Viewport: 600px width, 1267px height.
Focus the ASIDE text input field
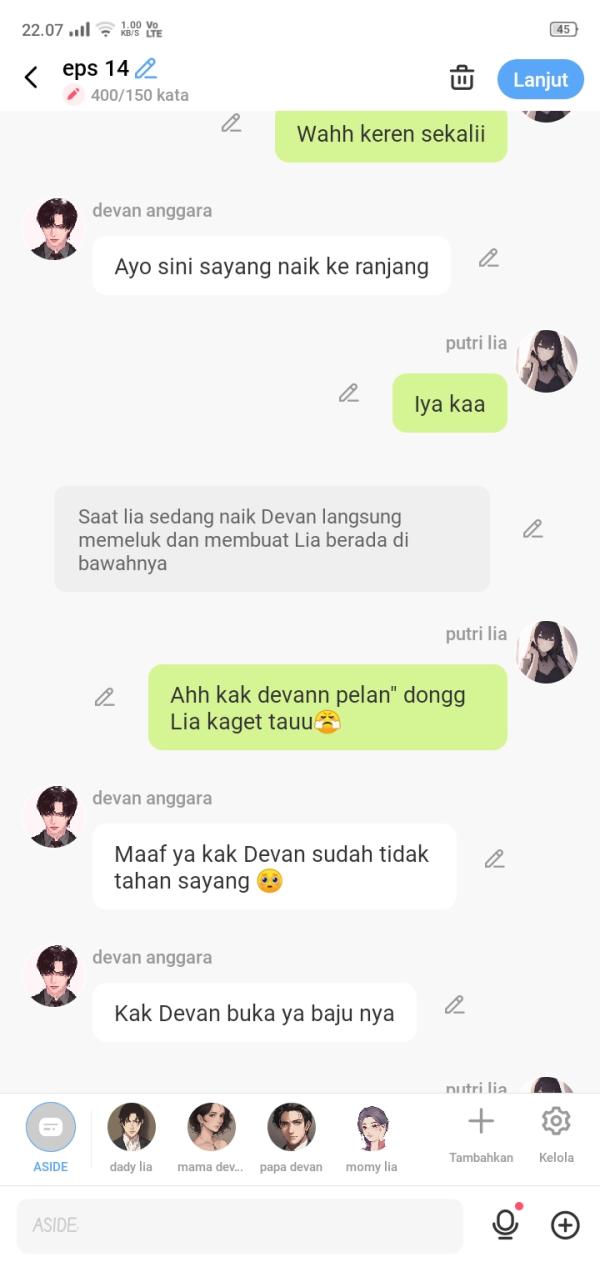coord(240,1225)
